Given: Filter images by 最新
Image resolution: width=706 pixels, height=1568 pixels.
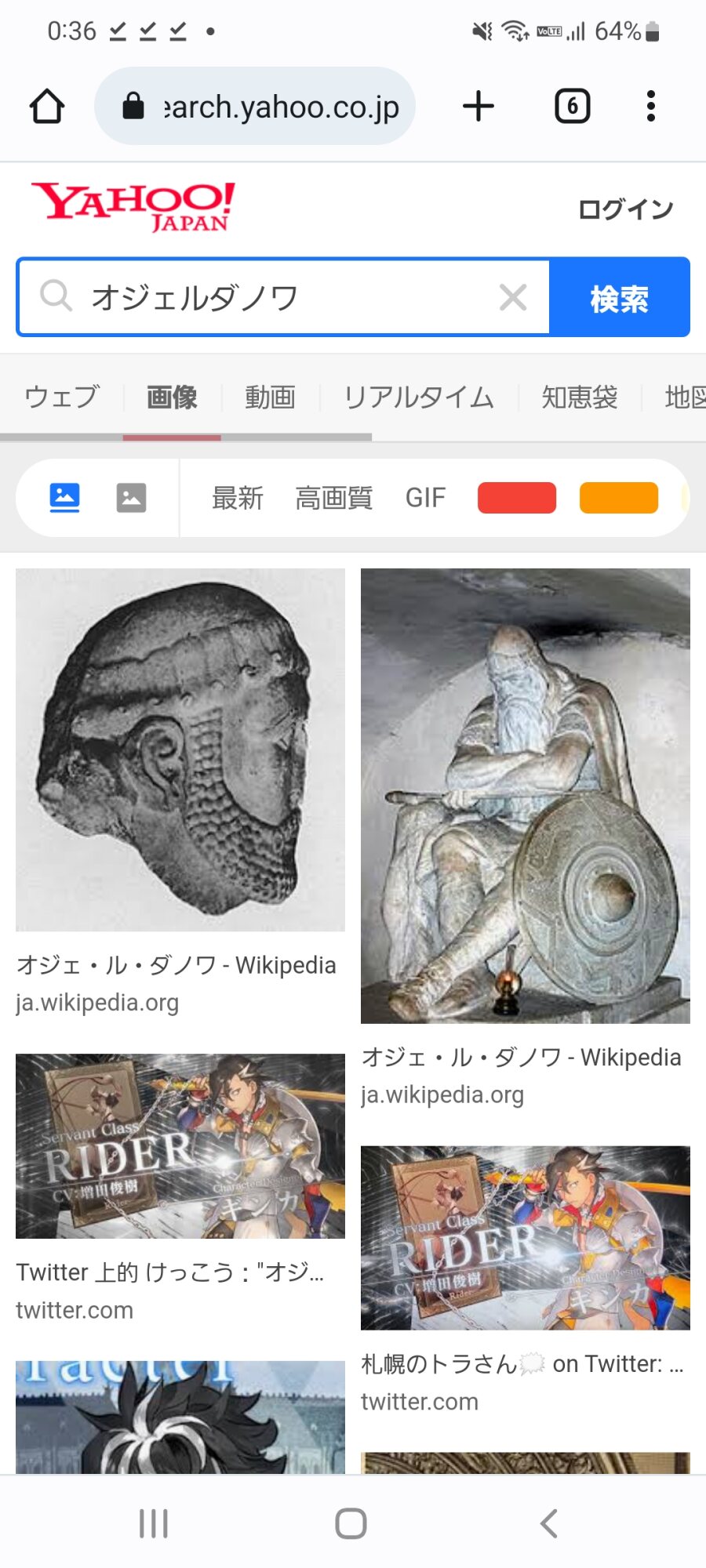Looking at the screenshot, I should 237,498.
